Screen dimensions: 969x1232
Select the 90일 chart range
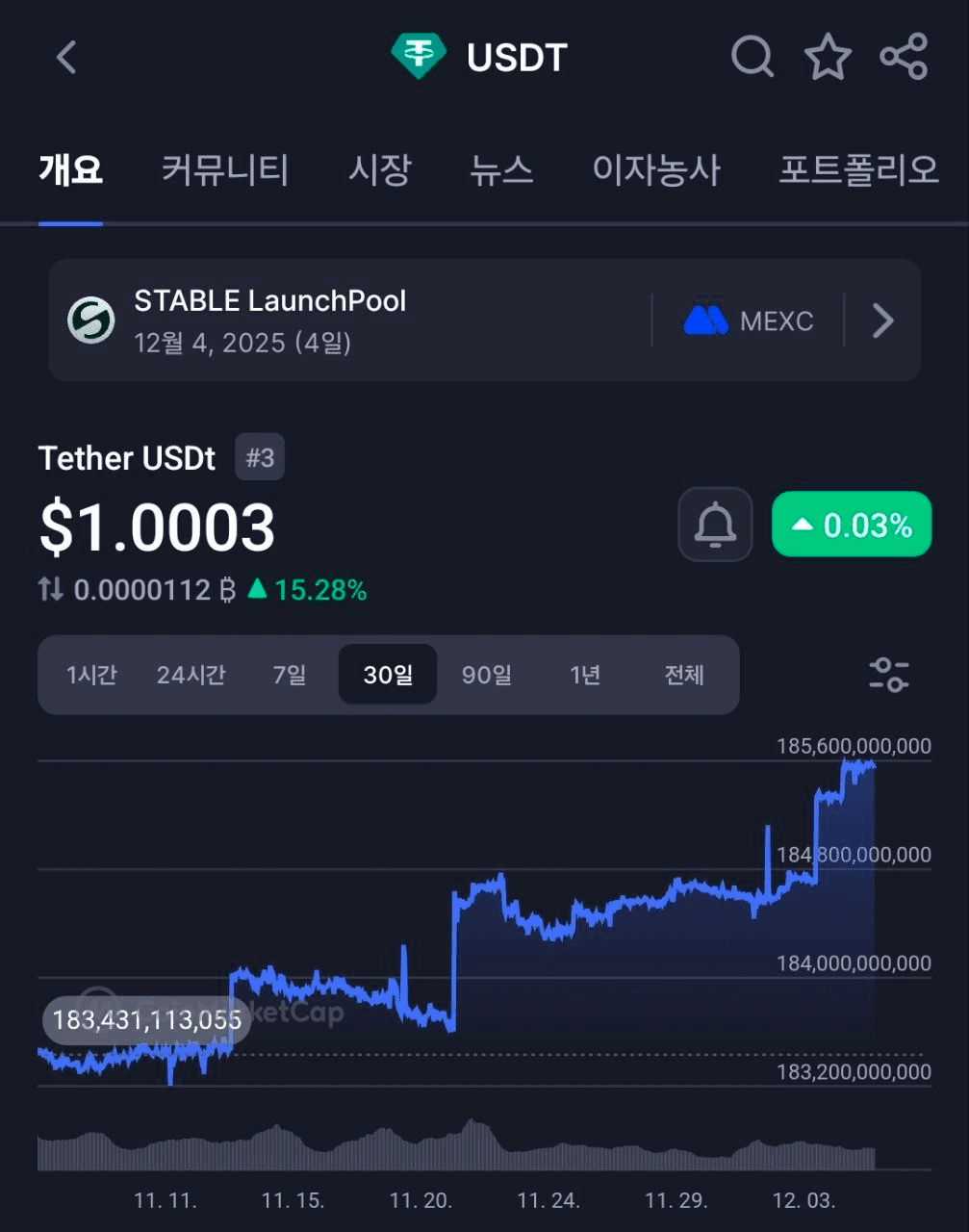click(487, 675)
